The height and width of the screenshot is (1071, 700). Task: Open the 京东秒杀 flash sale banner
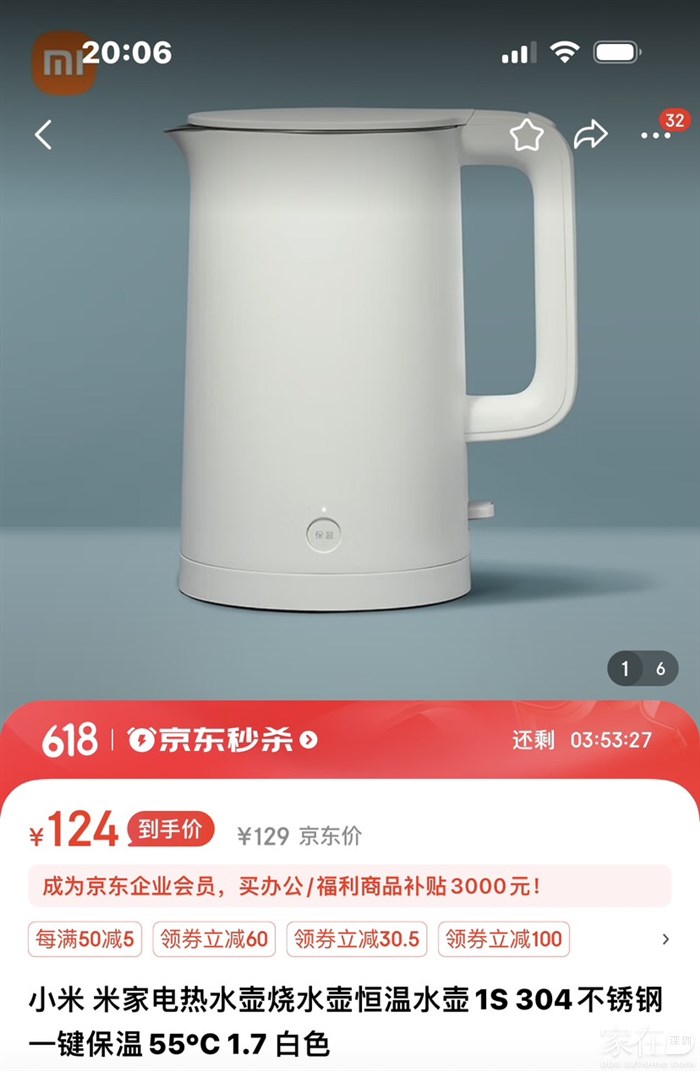(223, 740)
